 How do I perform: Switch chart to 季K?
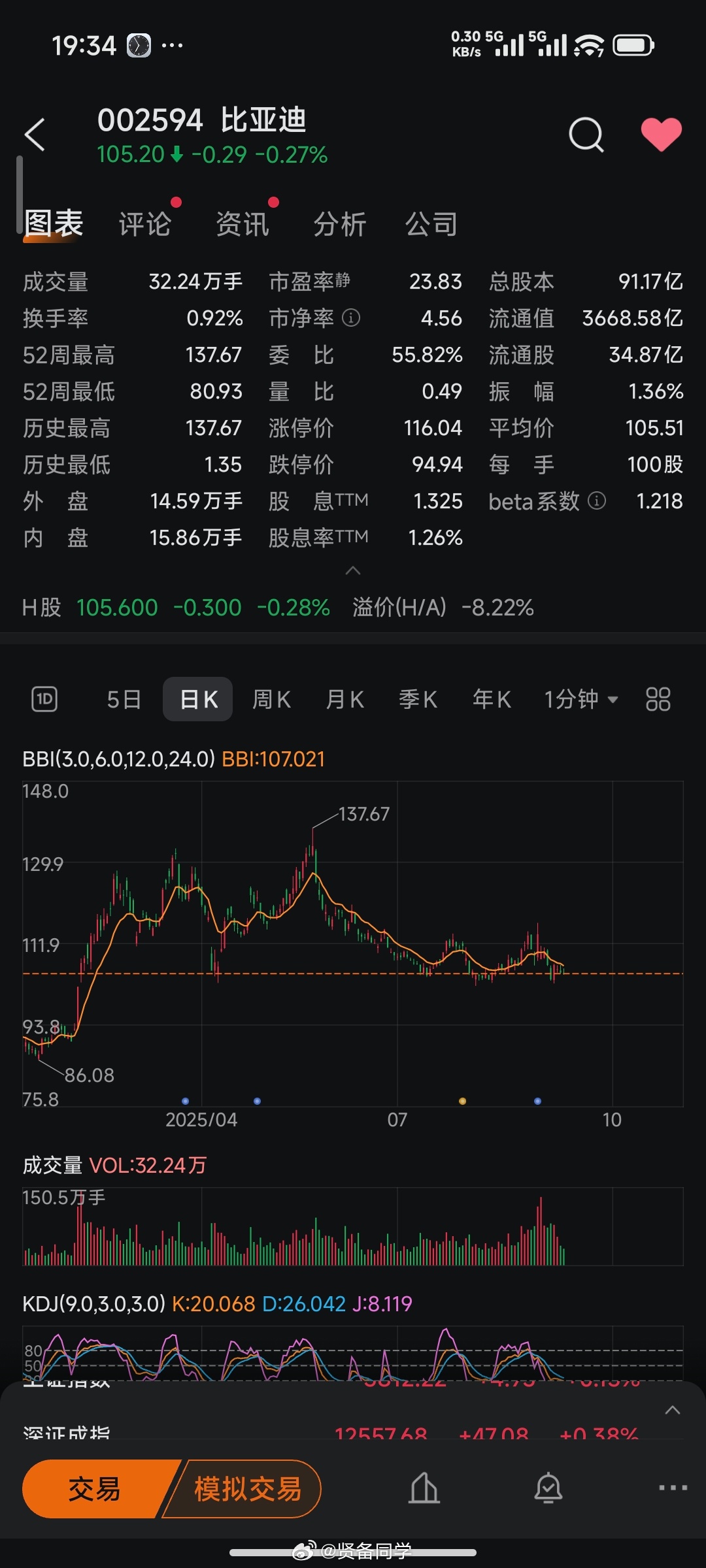[418, 700]
